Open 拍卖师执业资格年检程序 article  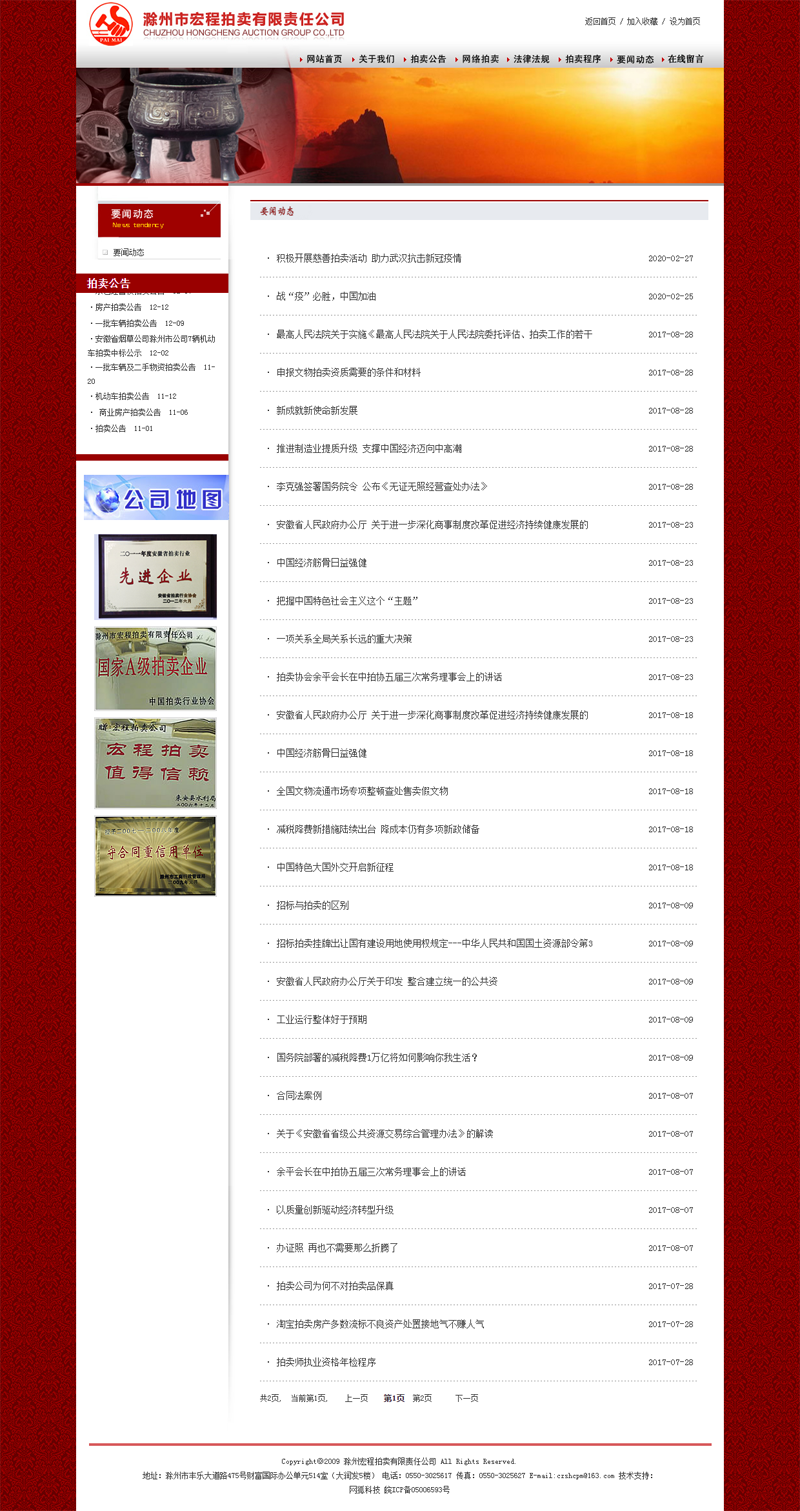(x=326, y=1363)
